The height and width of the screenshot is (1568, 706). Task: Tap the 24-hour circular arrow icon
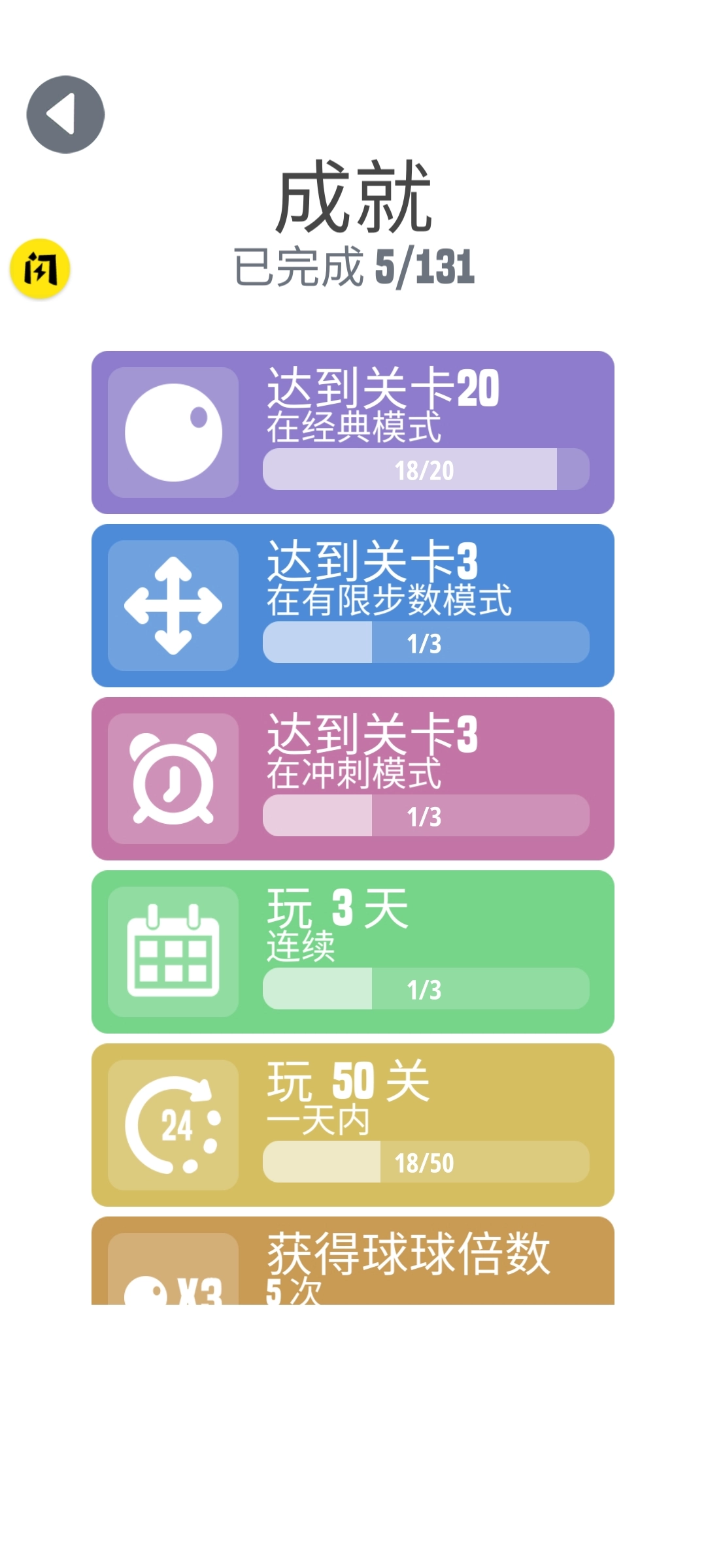173,1124
